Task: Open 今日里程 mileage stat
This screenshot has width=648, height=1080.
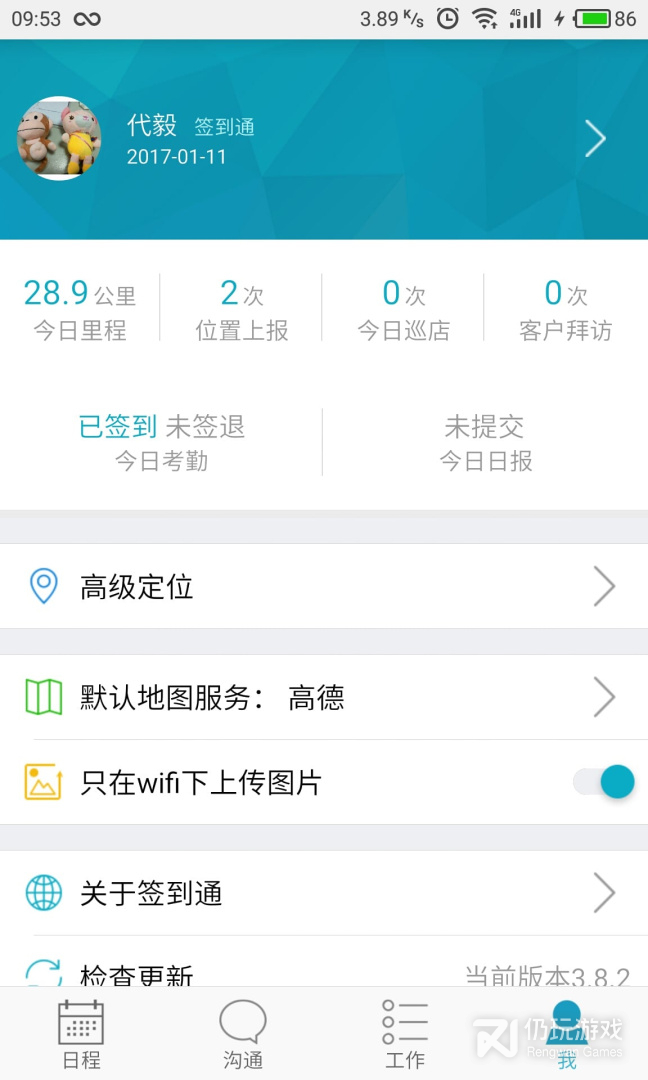Action: point(80,310)
